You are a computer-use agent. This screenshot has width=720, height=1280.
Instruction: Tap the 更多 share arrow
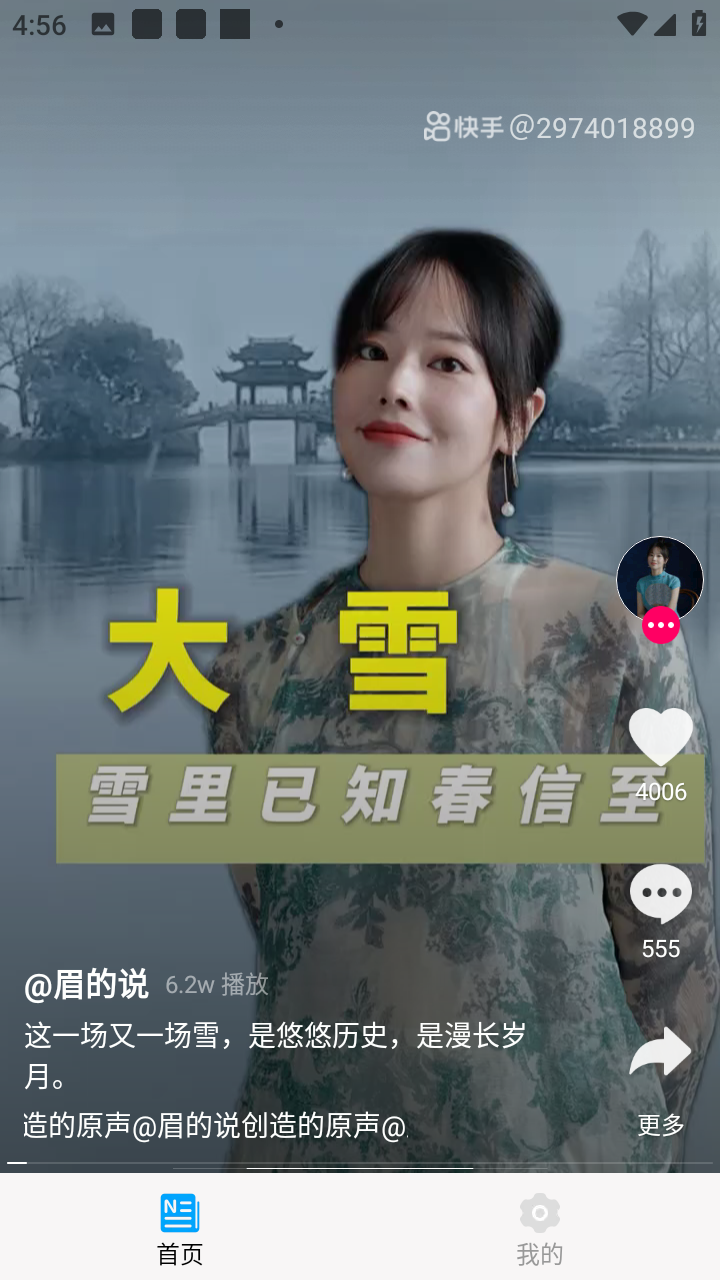click(660, 1052)
